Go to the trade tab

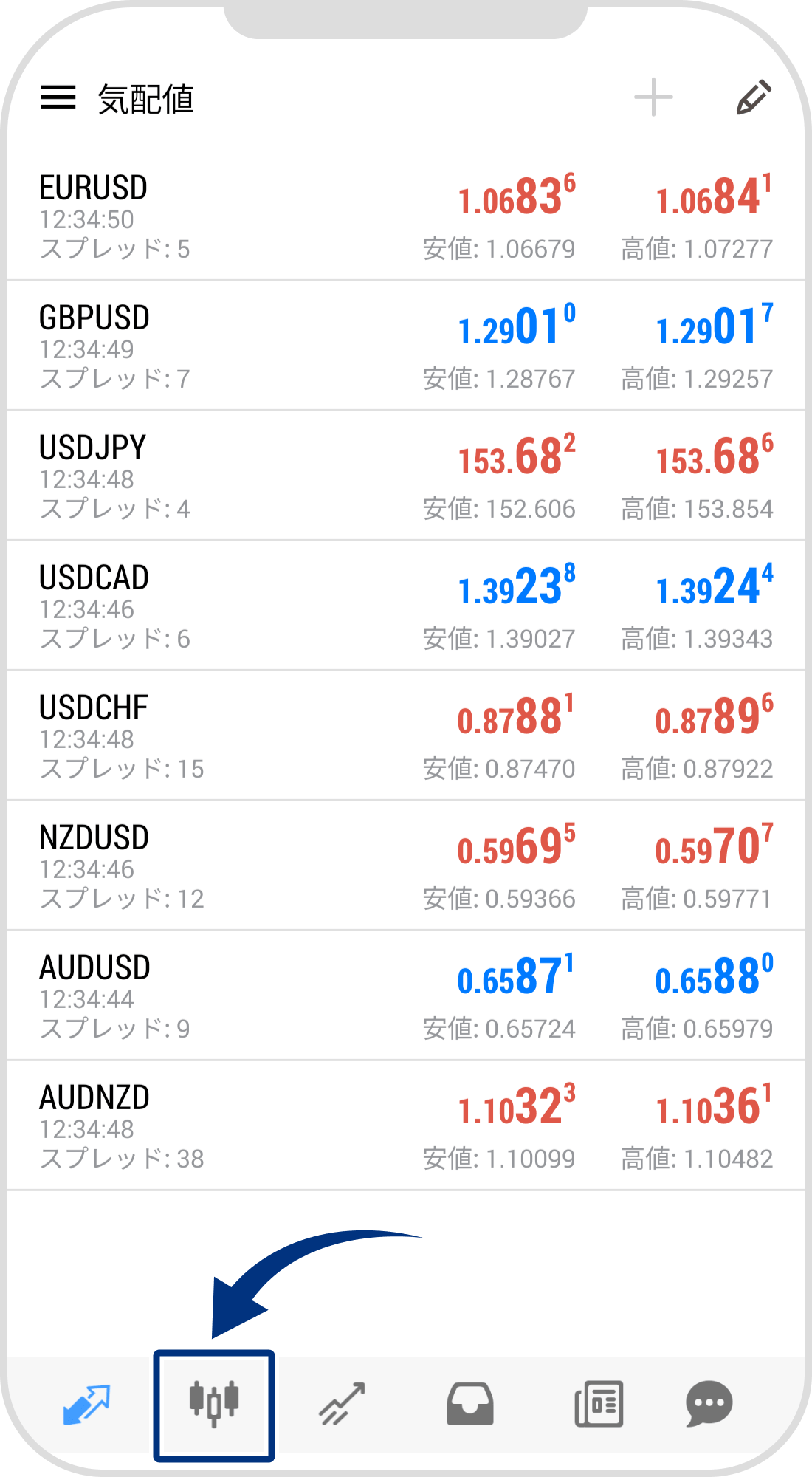pos(342,1404)
